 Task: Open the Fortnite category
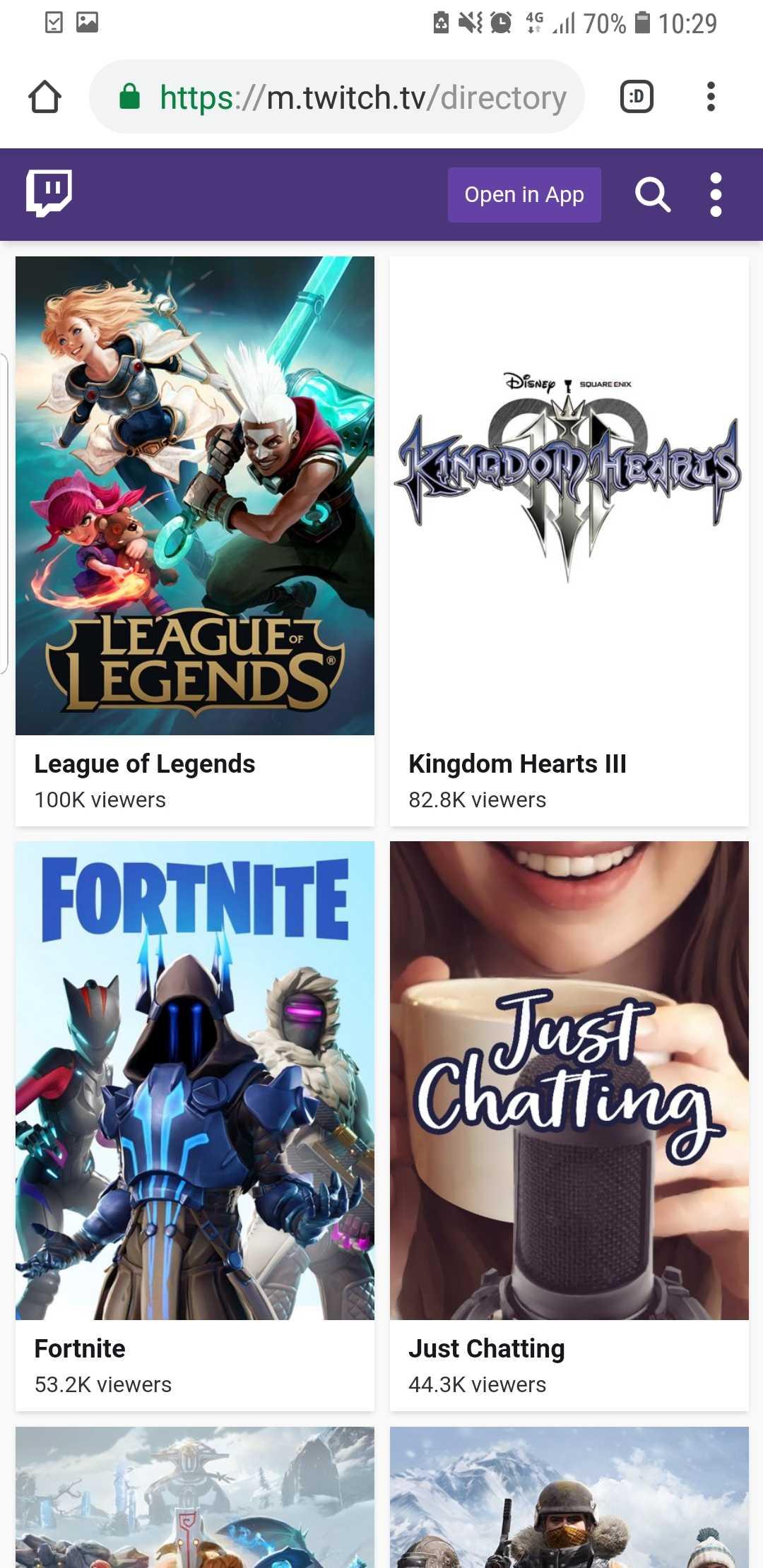195,1126
